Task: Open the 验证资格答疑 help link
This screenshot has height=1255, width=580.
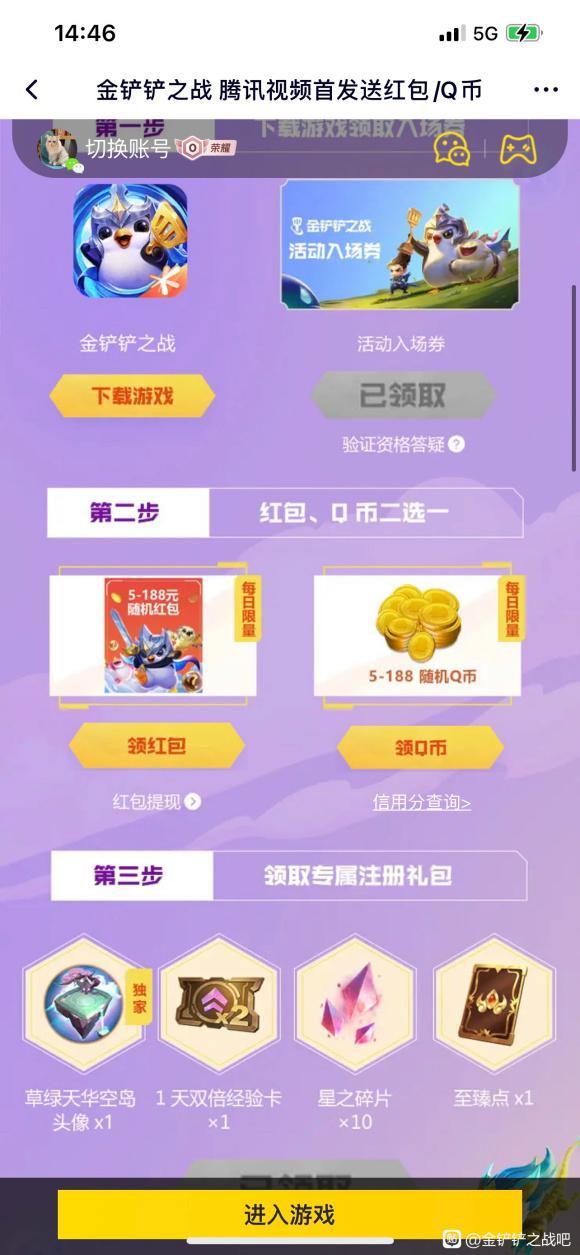Action: [x=403, y=445]
